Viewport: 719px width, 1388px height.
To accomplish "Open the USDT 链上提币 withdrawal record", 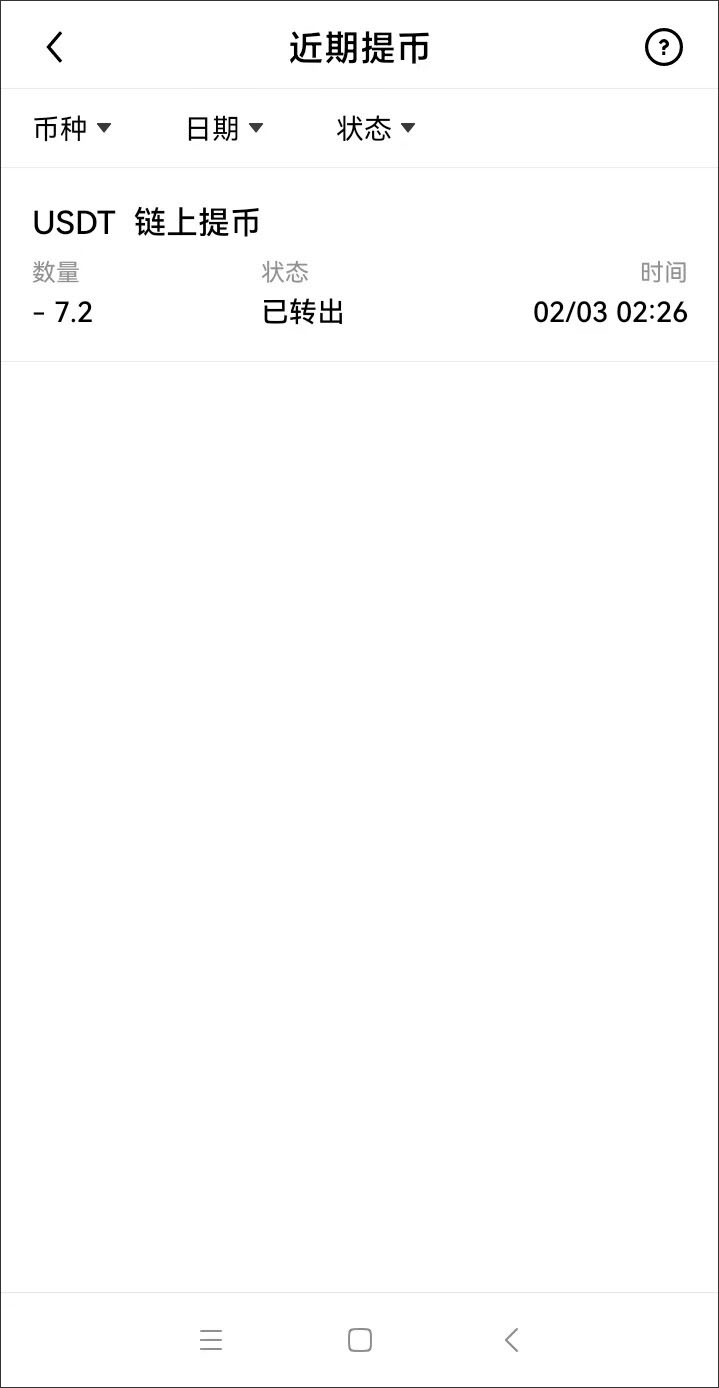I will point(359,266).
